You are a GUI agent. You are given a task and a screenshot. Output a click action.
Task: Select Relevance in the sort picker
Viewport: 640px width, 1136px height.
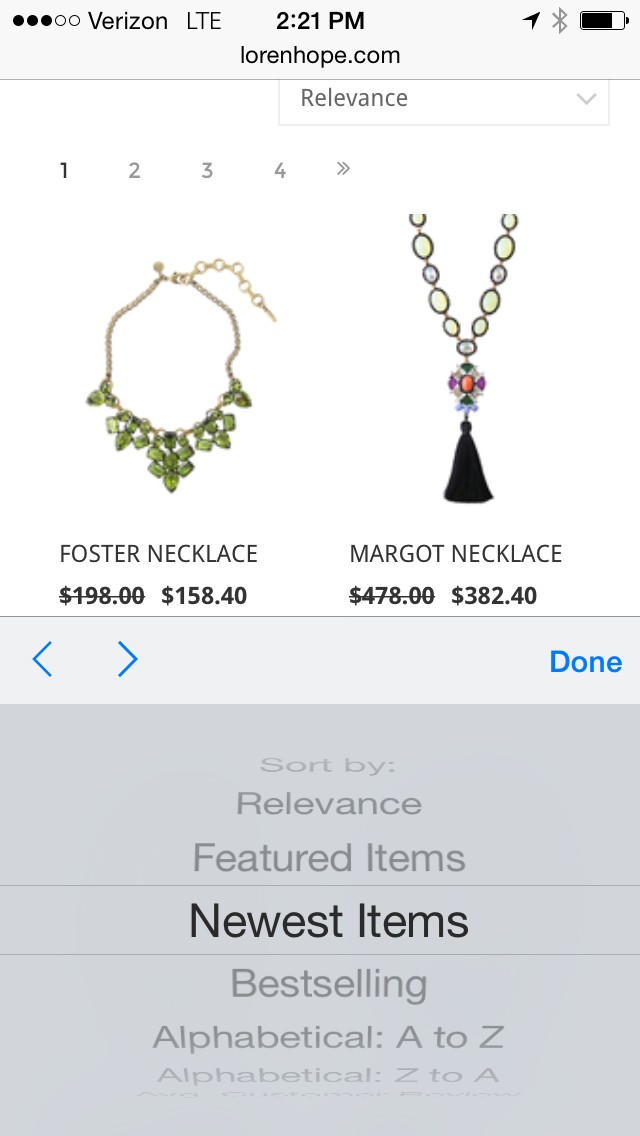(x=328, y=804)
